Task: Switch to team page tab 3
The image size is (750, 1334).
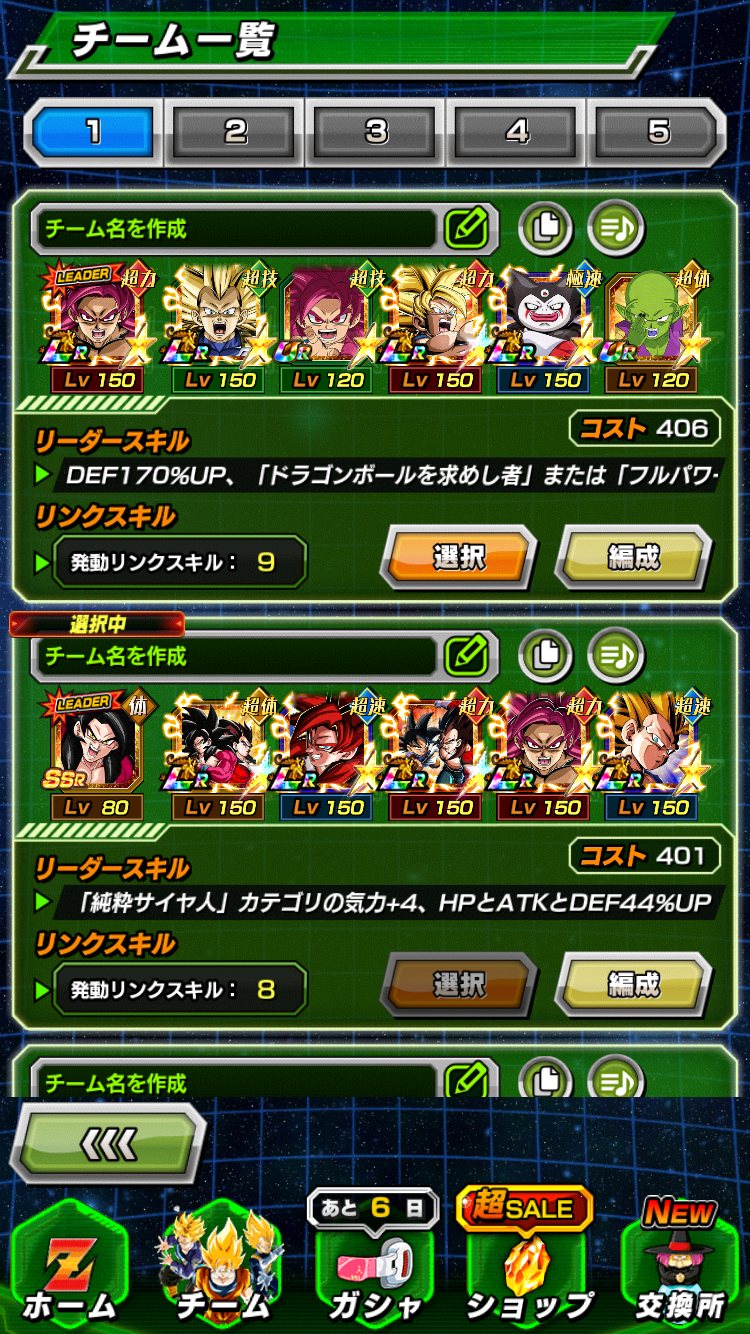Action: tap(376, 132)
